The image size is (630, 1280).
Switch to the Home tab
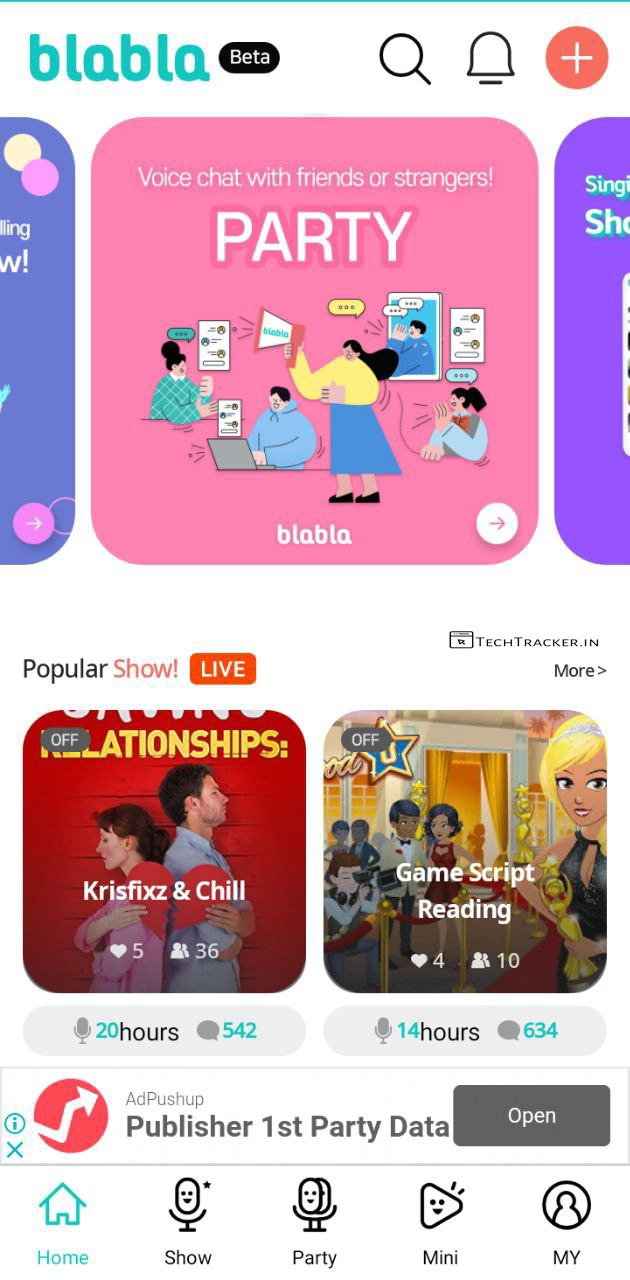tap(62, 1222)
